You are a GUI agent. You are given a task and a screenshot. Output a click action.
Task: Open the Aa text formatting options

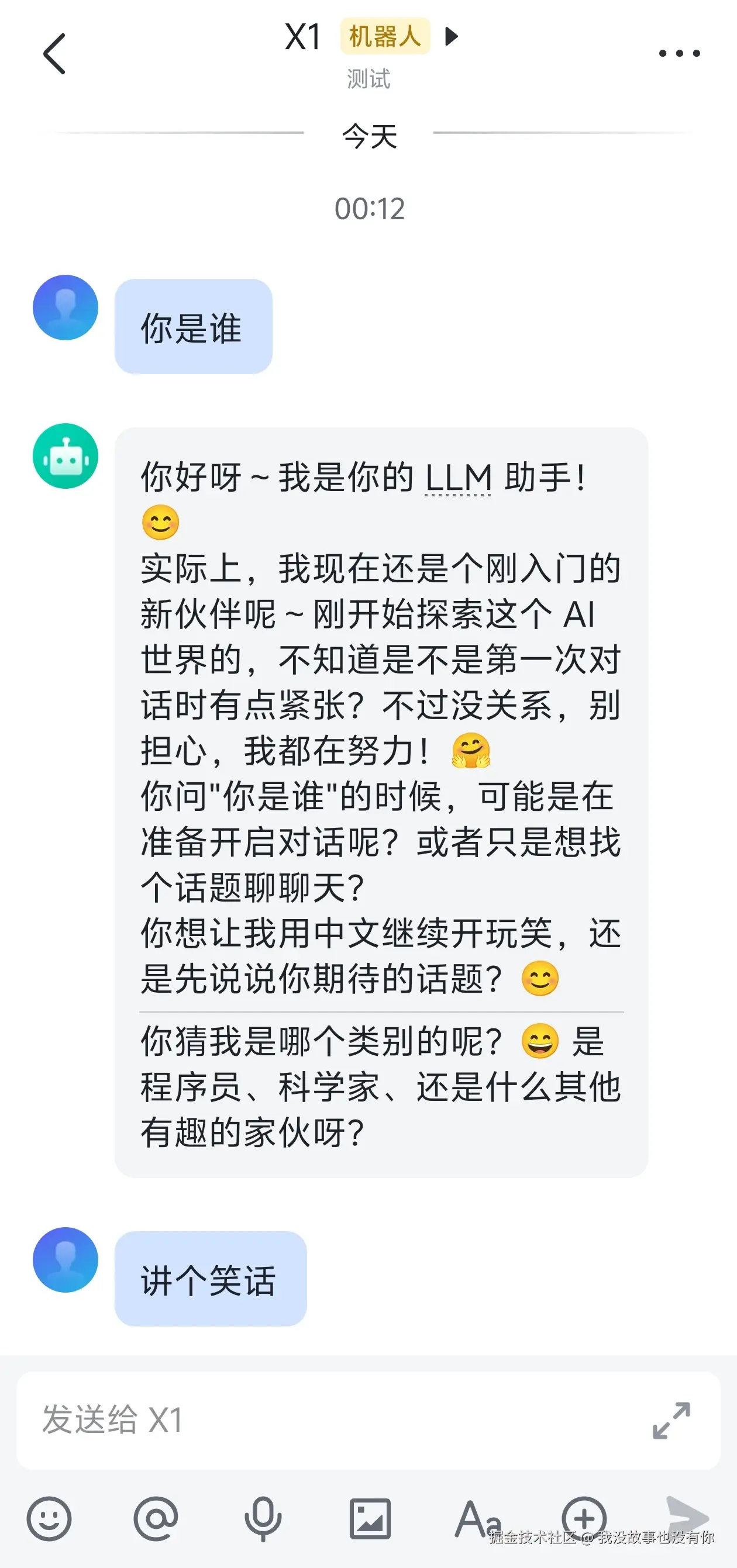pyautogui.click(x=477, y=1518)
